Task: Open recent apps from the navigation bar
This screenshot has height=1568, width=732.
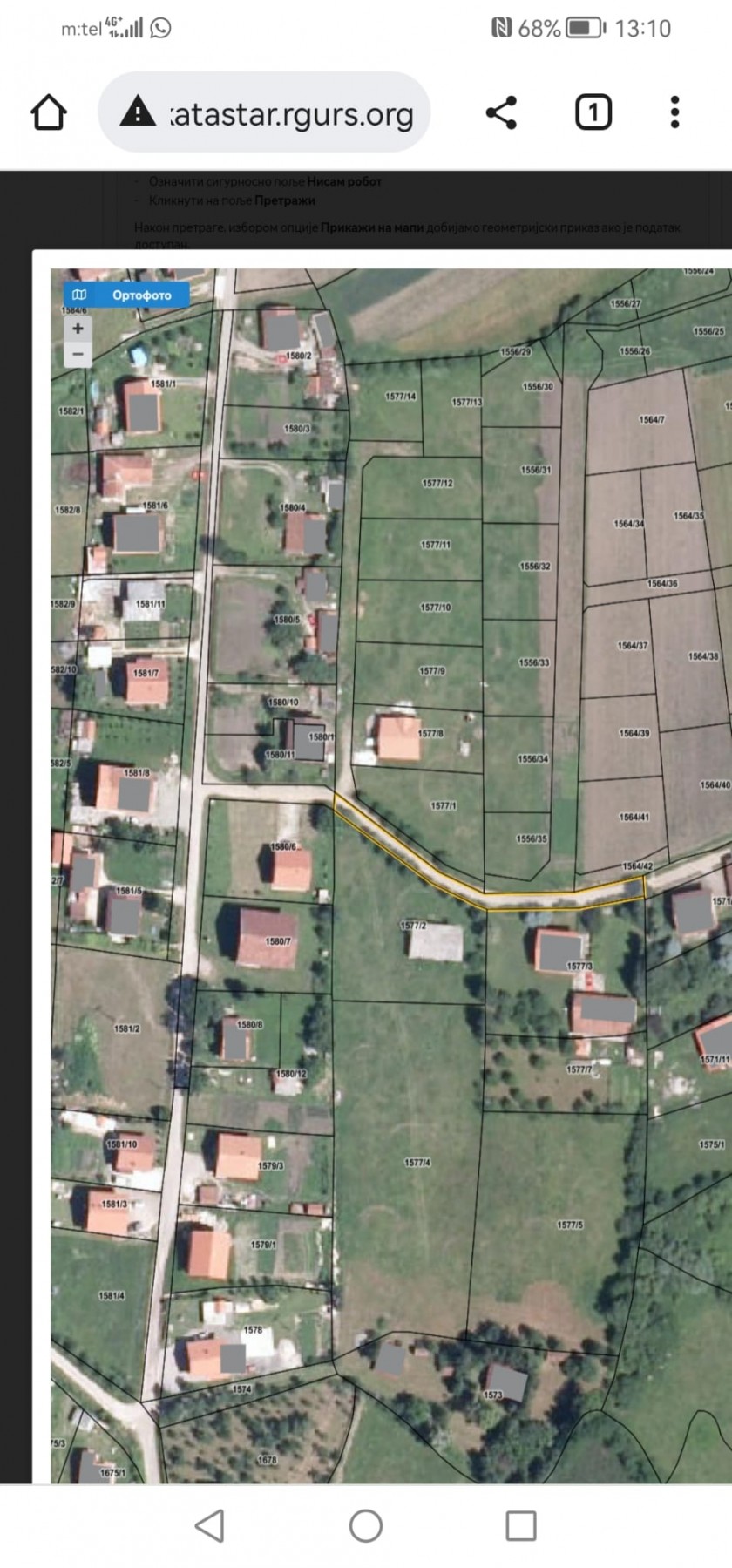Action: 521,1526
